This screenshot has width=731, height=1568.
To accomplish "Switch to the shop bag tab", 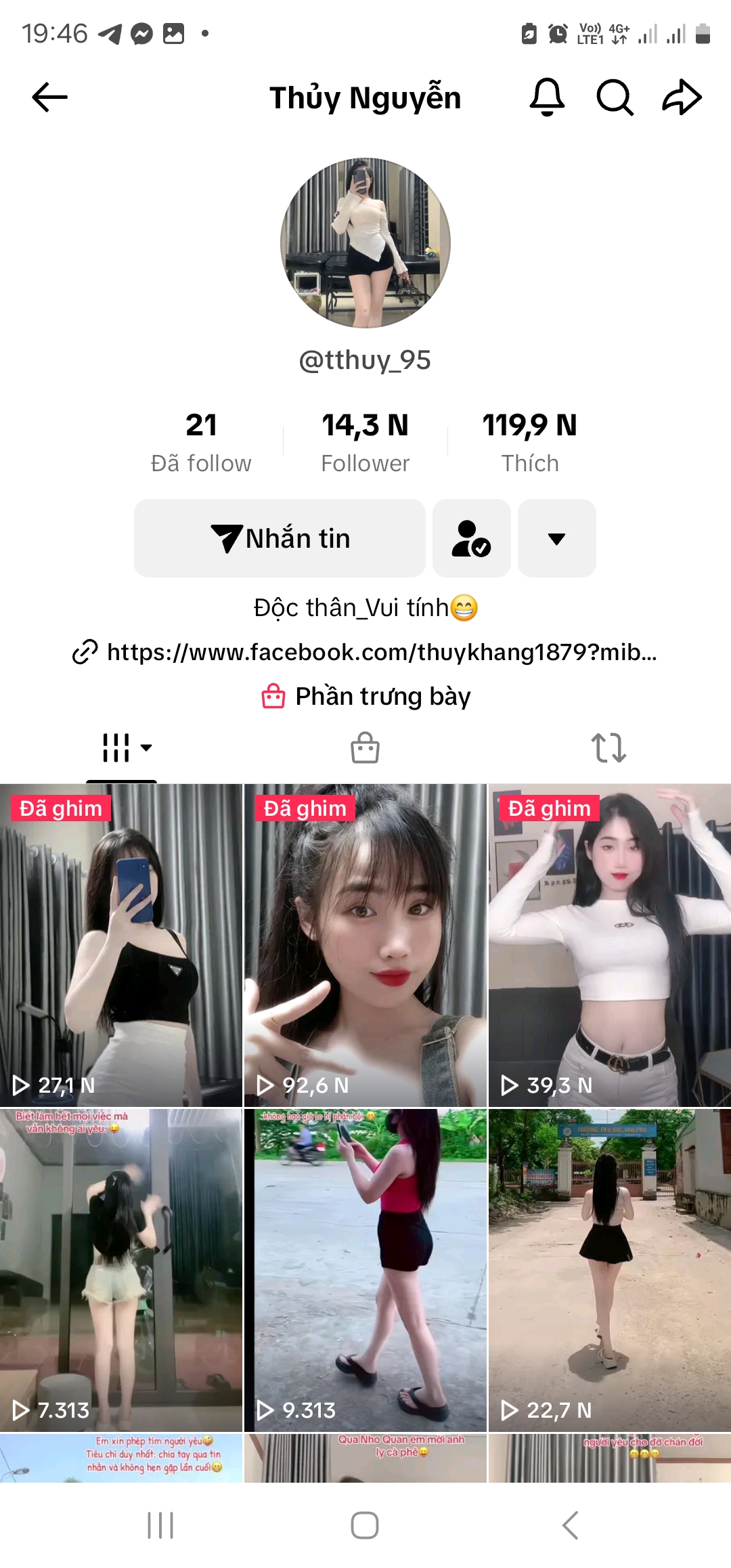I will [x=365, y=748].
